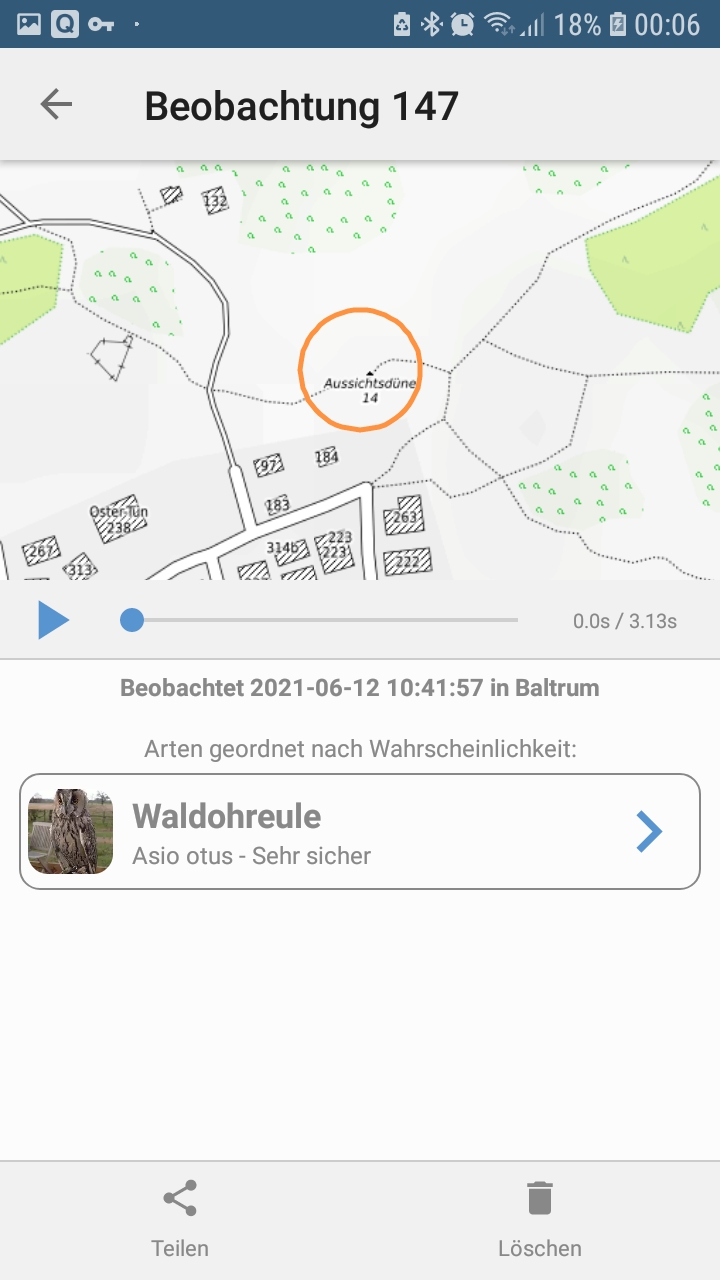The image size is (720, 1280).
Task: Open the Waldohreule species details
Action: click(x=360, y=831)
